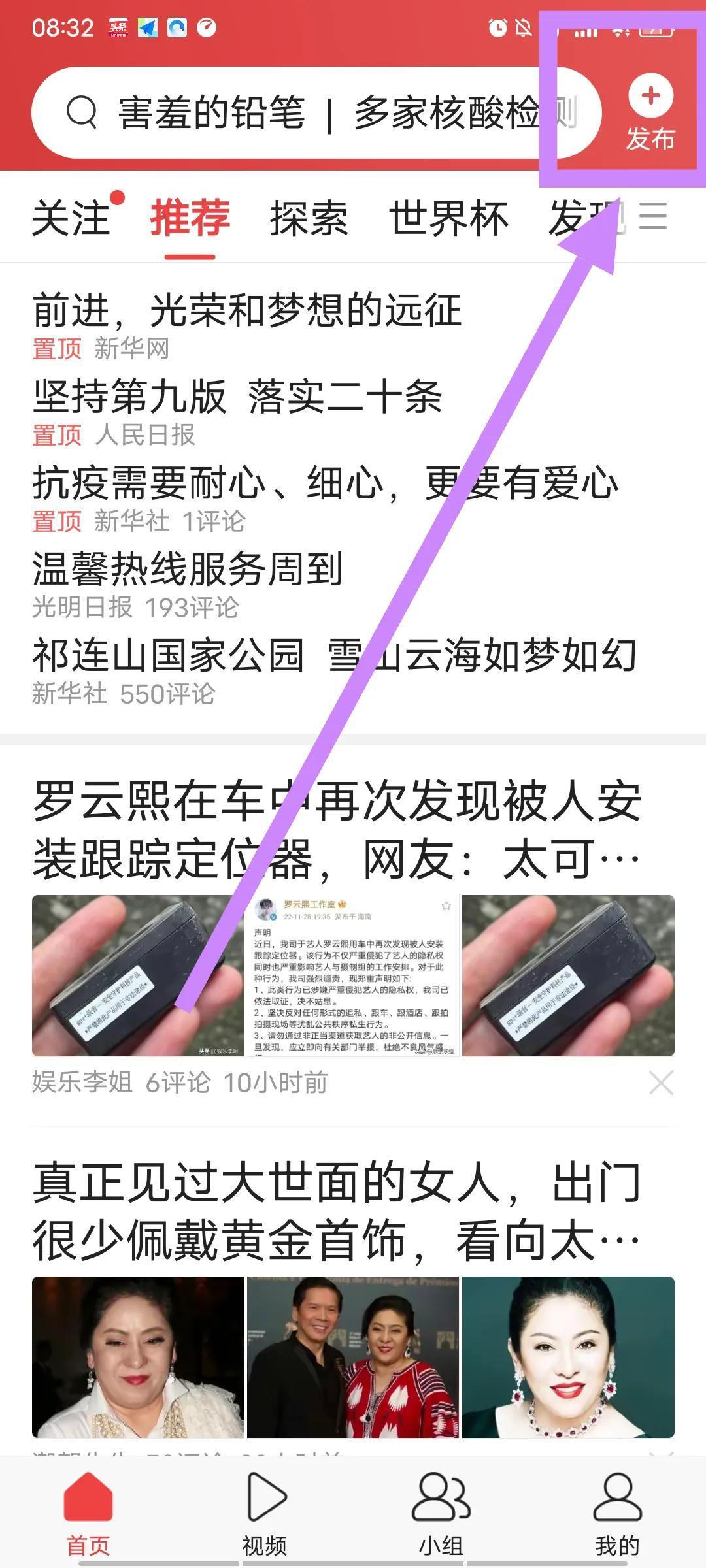706x1568 pixels.
Task: Open the 黄金首饰 article card
Action: click(337, 1212)
